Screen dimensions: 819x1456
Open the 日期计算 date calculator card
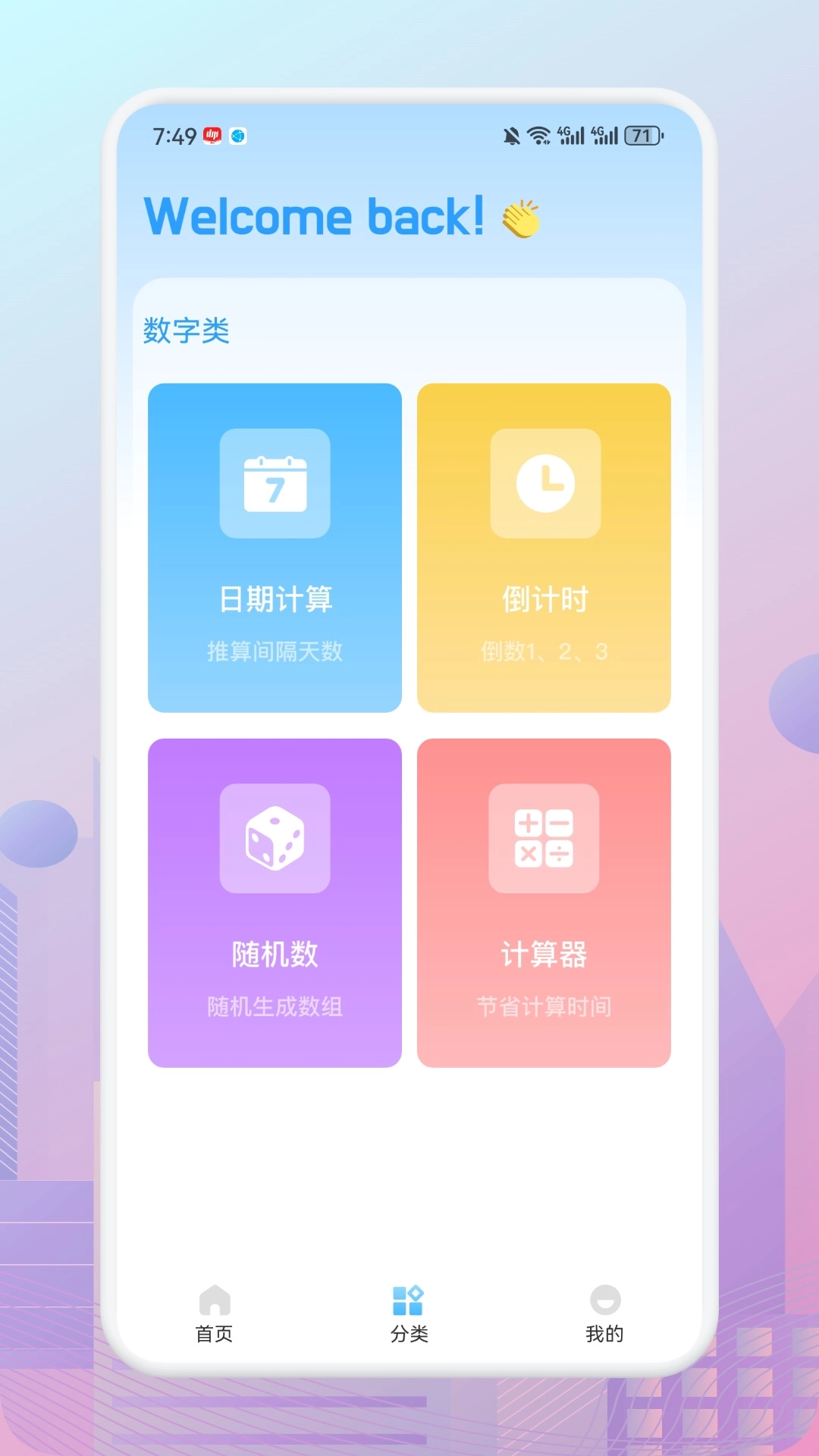coord(274,548)
